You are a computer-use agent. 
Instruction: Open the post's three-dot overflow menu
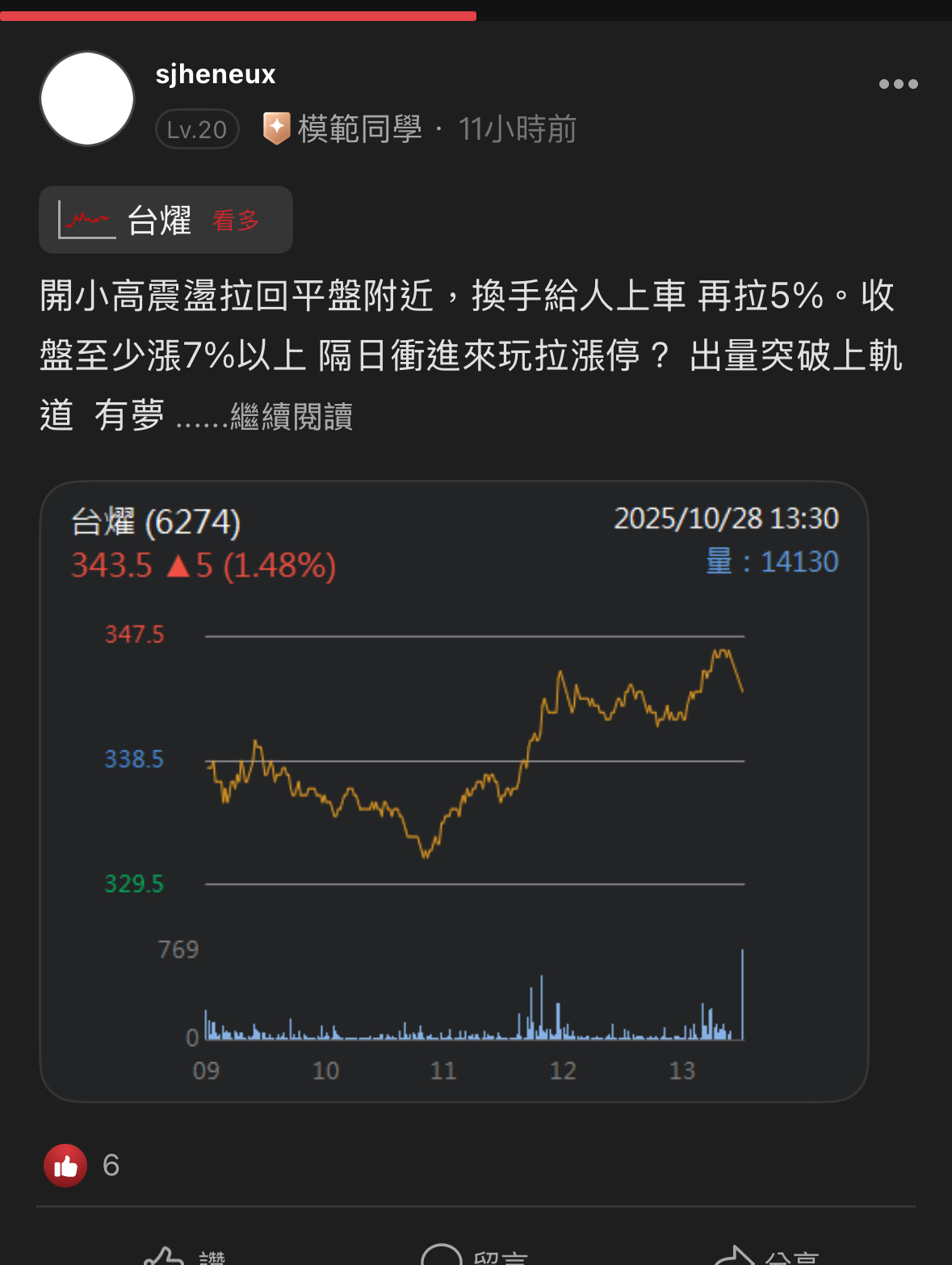tap(898, 84)
